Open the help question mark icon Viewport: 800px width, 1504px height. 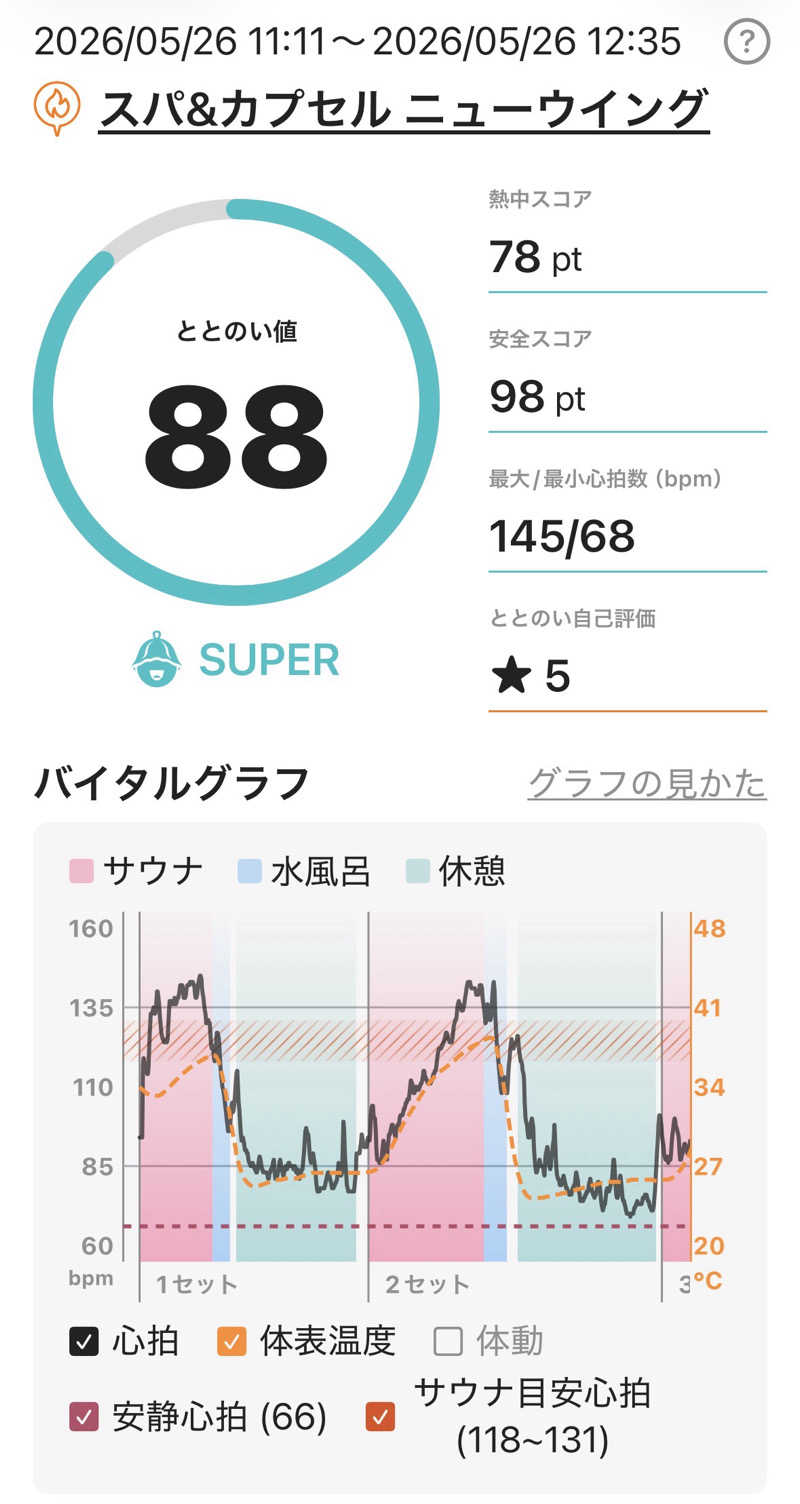(746, 42)
